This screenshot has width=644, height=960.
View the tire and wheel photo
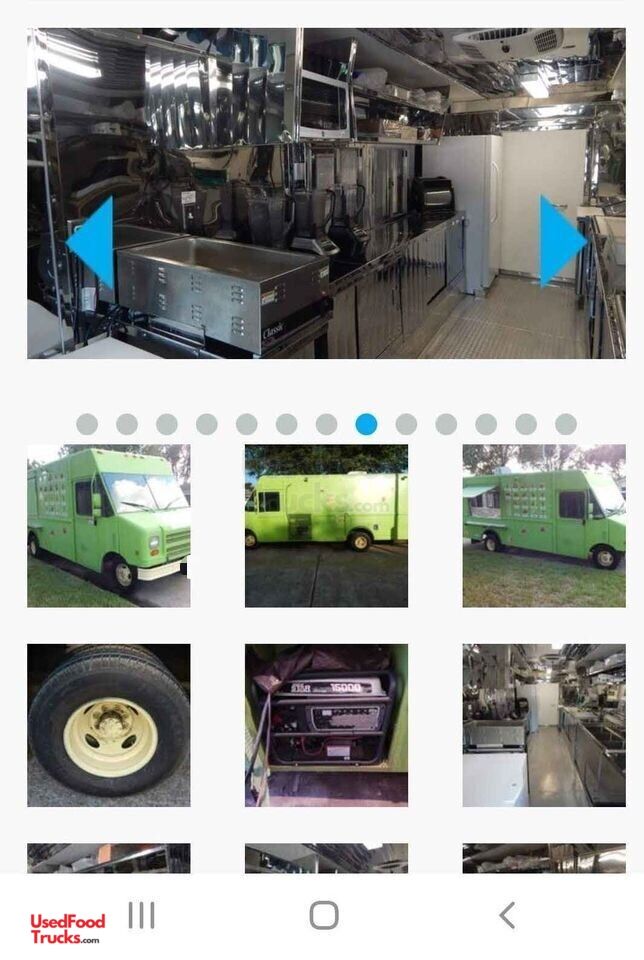(108, 725)
